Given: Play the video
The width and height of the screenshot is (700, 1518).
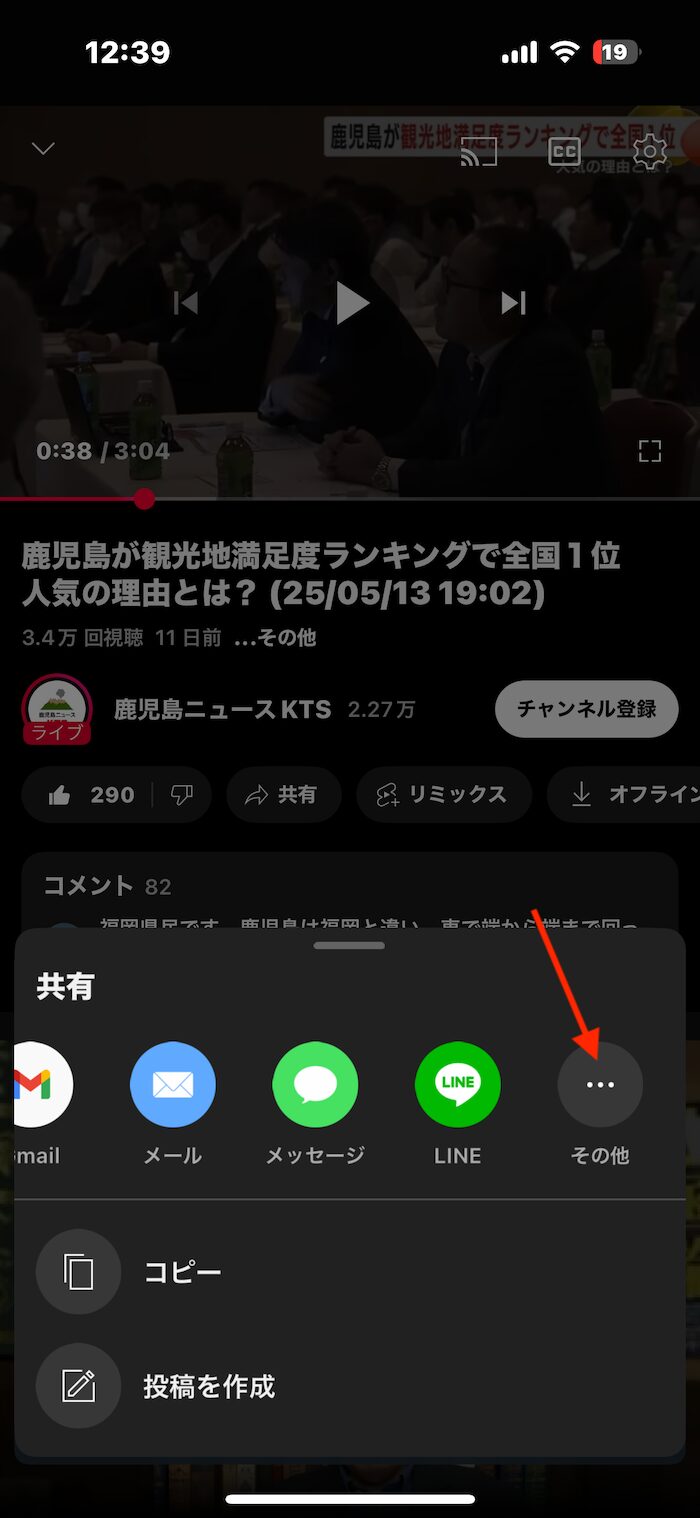Looking at the screenshot, I should click(x=351, y=302).
